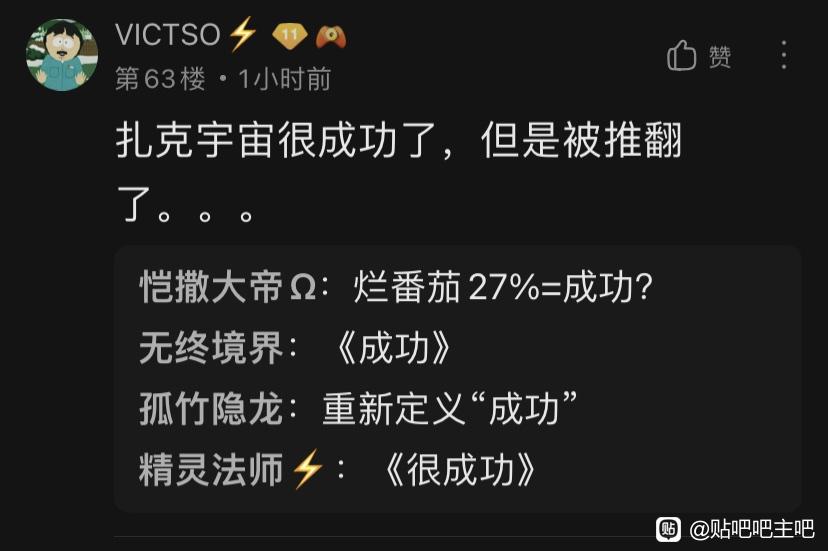Open the nested replies box under the comment

458,379
